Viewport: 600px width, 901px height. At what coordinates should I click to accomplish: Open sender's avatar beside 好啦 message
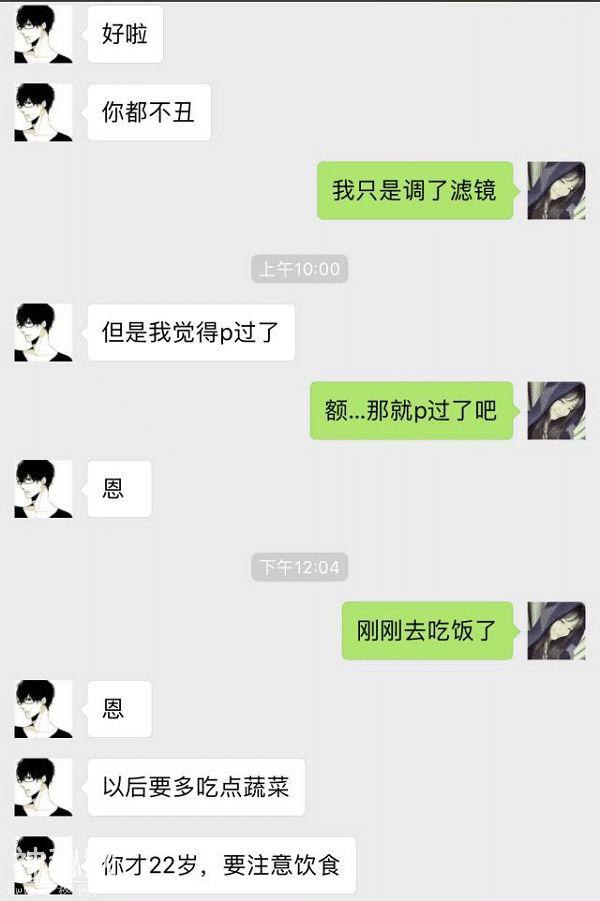pos(43,34)
